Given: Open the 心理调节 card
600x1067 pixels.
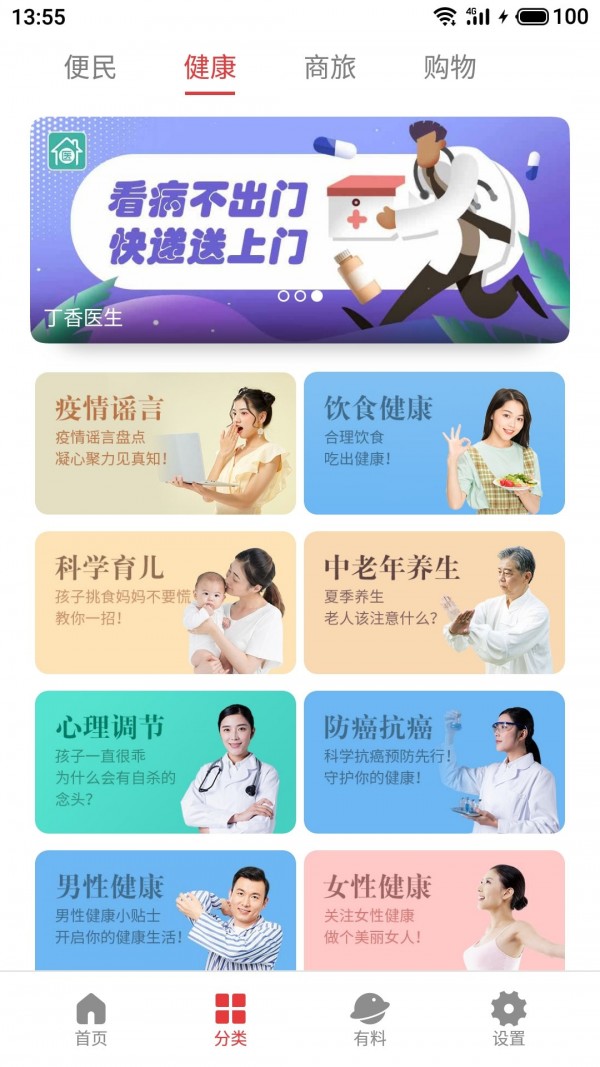Looking at the screenshot, I should pos(165,762).
